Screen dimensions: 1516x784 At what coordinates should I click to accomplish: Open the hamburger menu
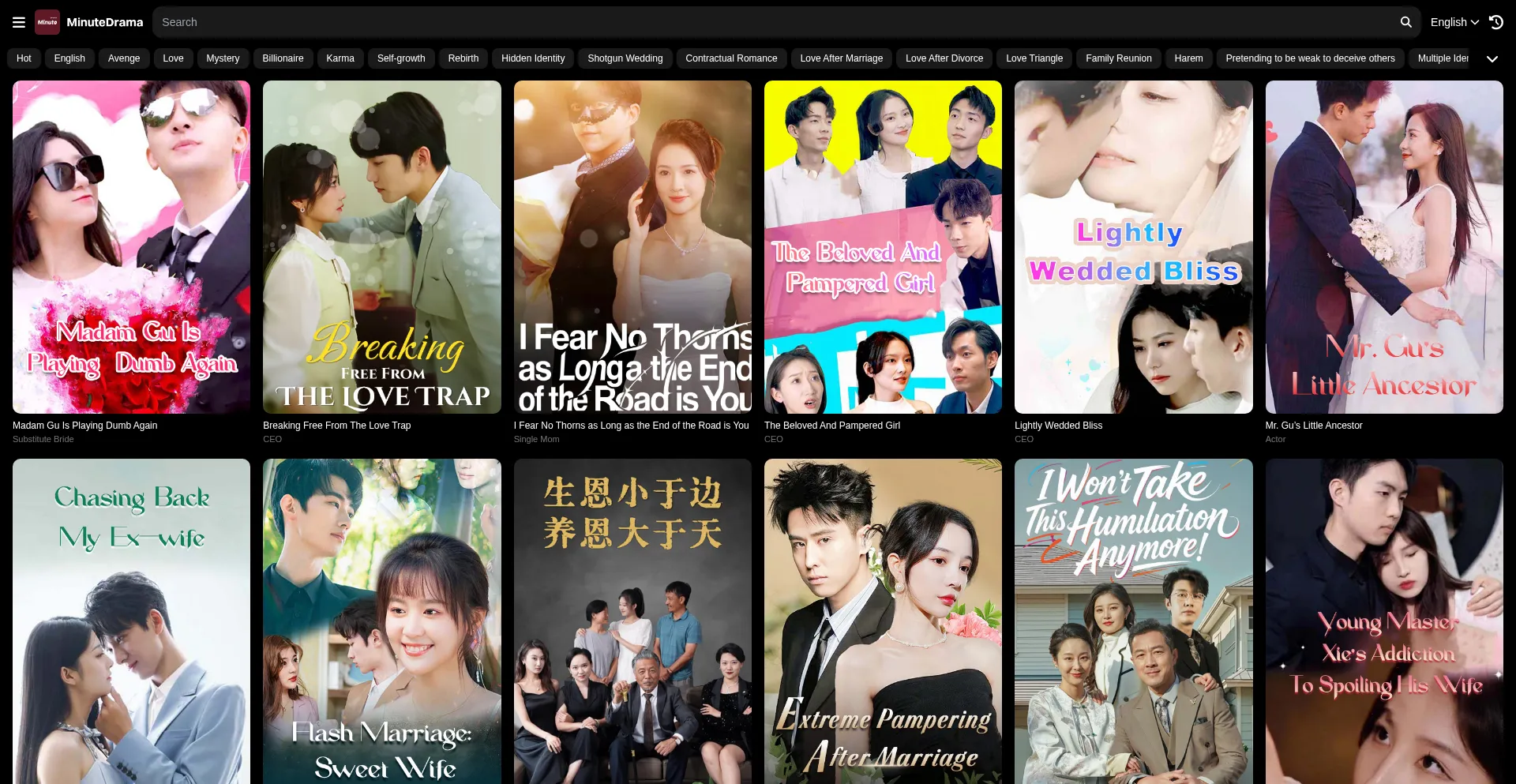[x=19, y=22]
